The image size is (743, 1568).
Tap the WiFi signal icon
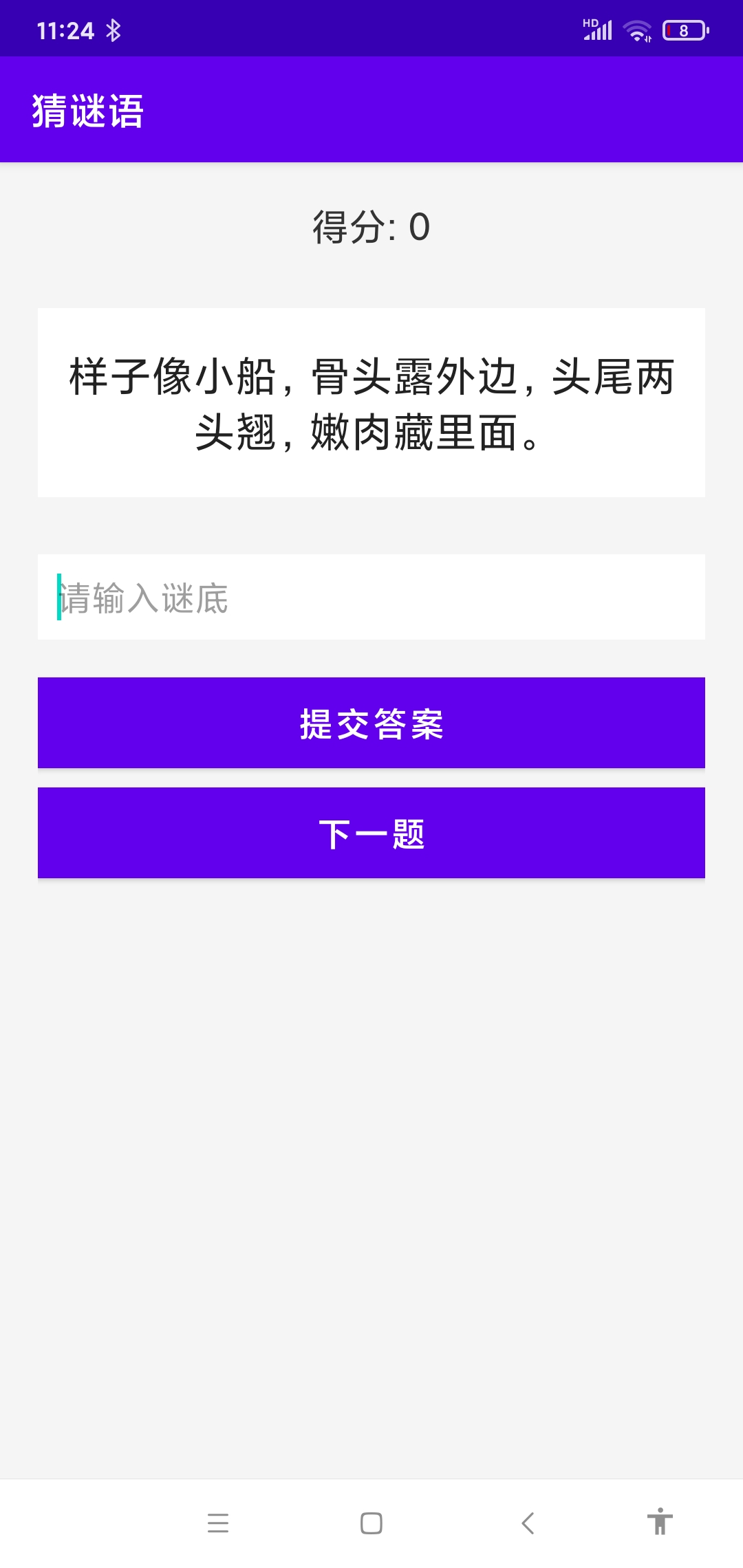tap(636, 29)
